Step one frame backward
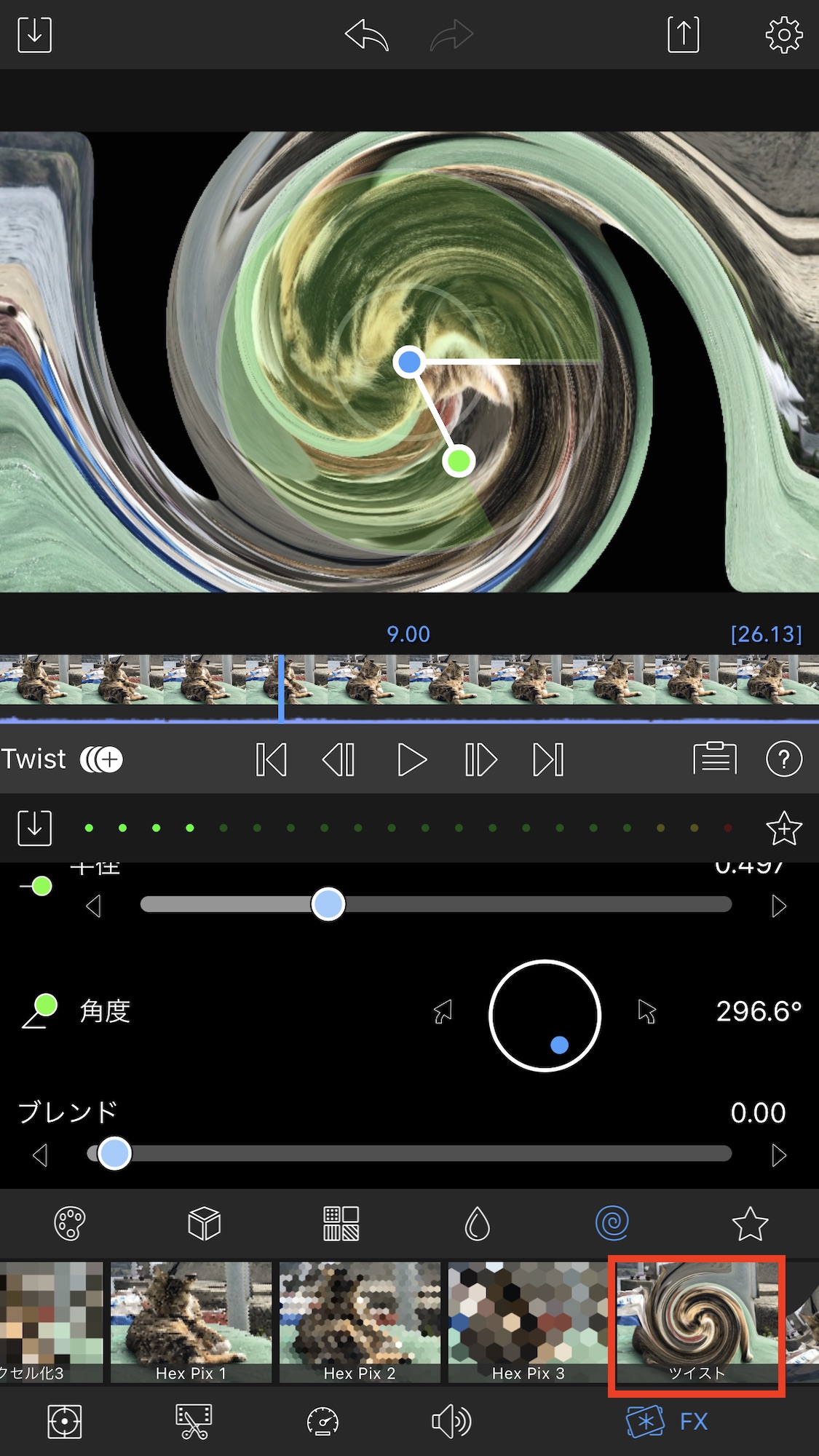 click(339, 760)
